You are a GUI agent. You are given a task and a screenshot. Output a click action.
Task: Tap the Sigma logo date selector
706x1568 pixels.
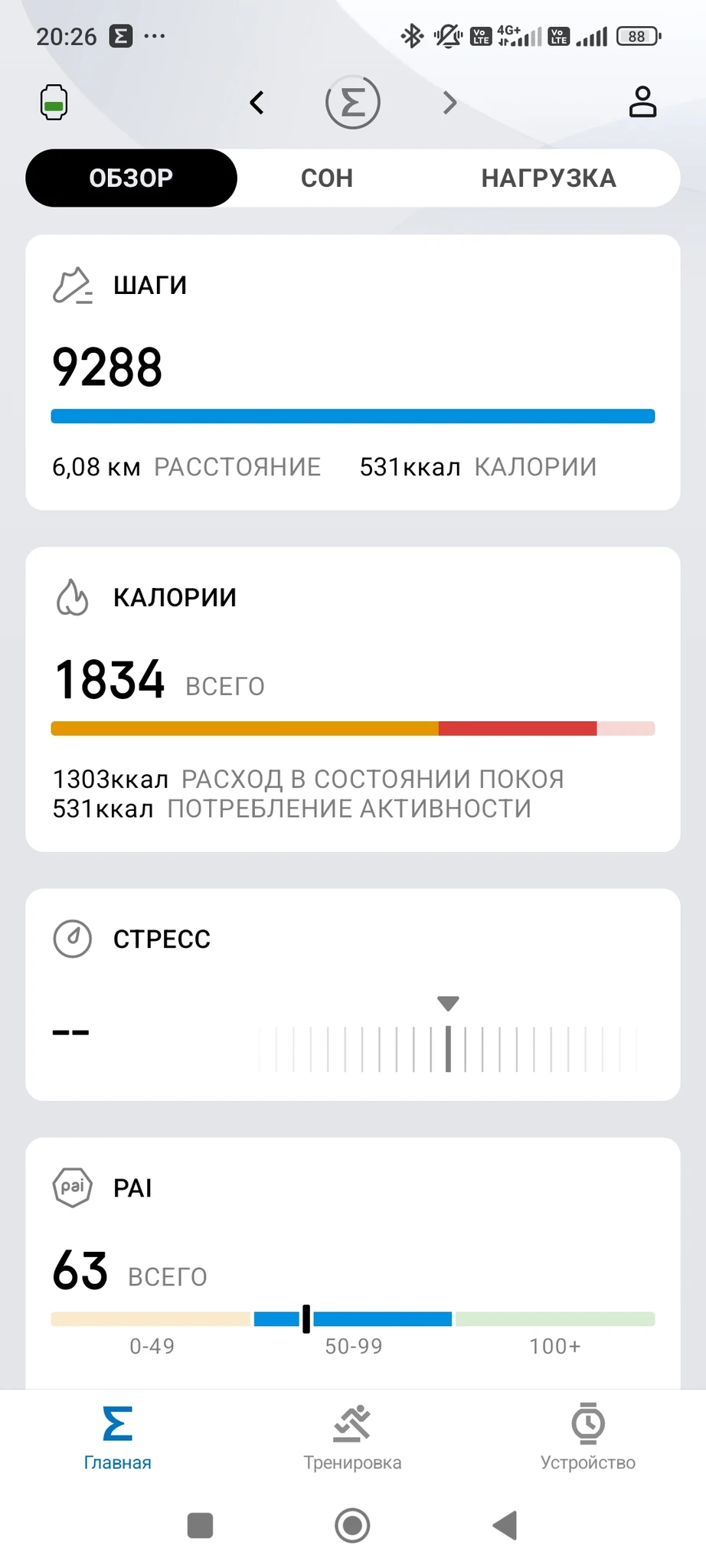[x=353, y=103]
